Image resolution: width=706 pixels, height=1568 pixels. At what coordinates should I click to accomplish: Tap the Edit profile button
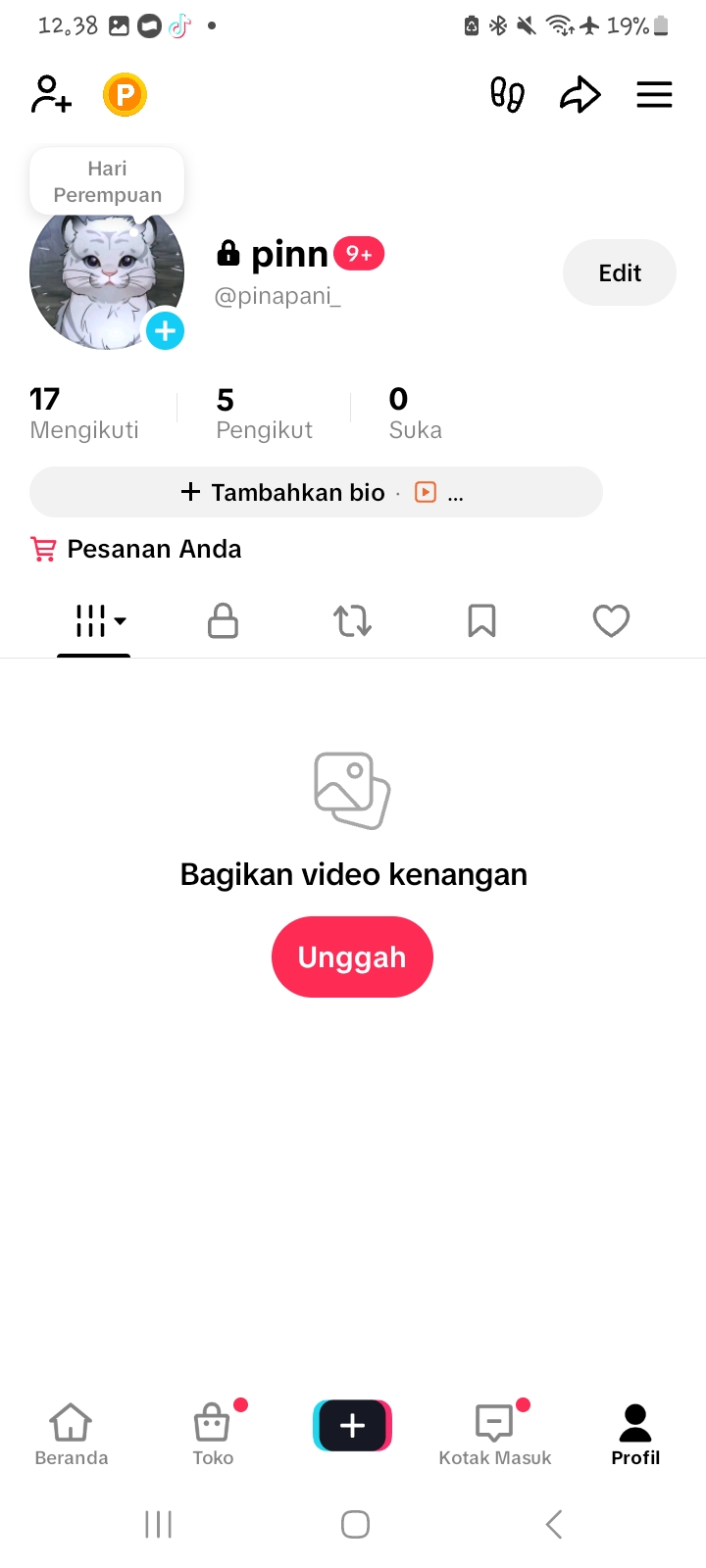619,272
